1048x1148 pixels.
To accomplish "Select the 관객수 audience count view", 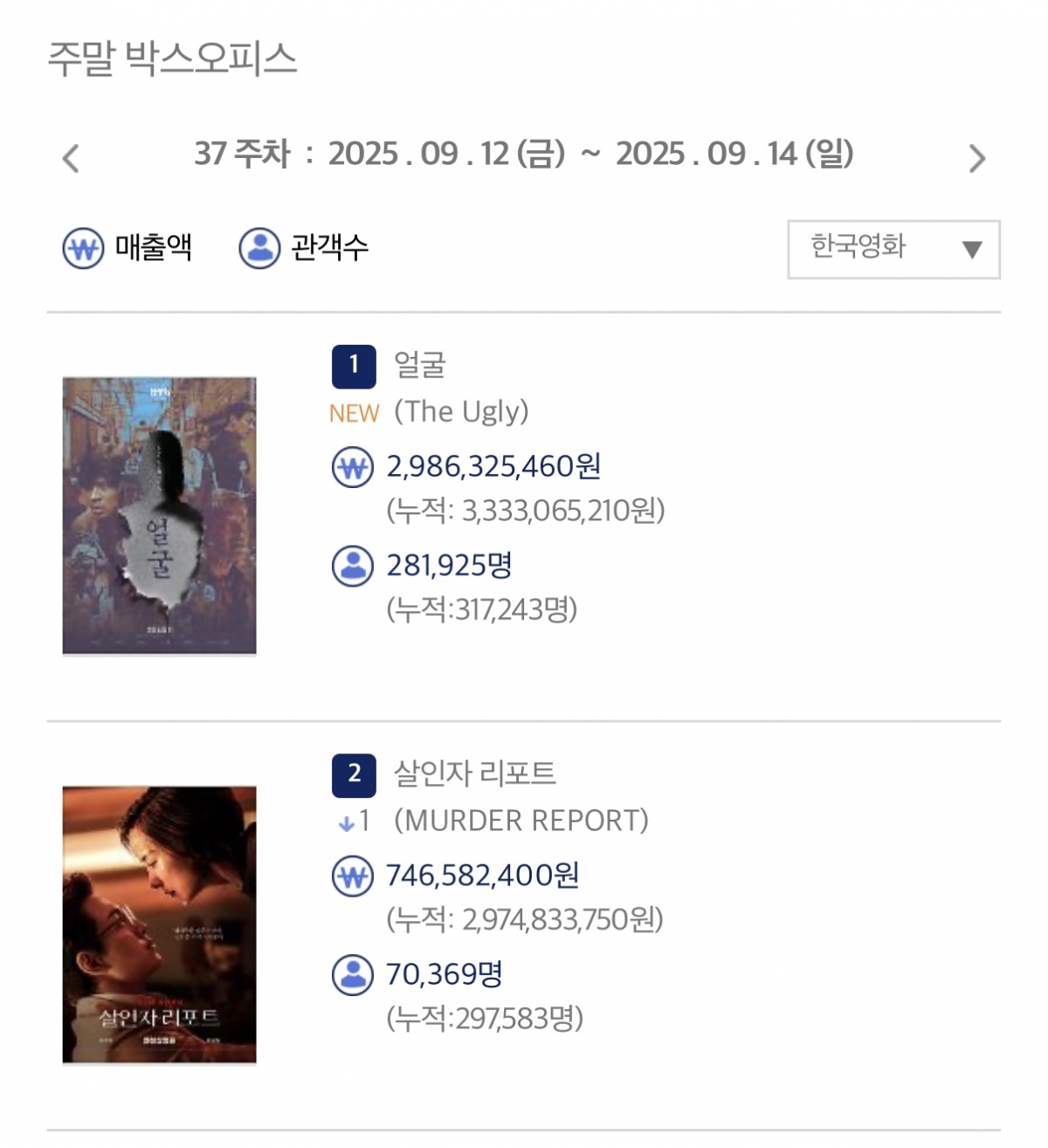I will tap(304, 248).
